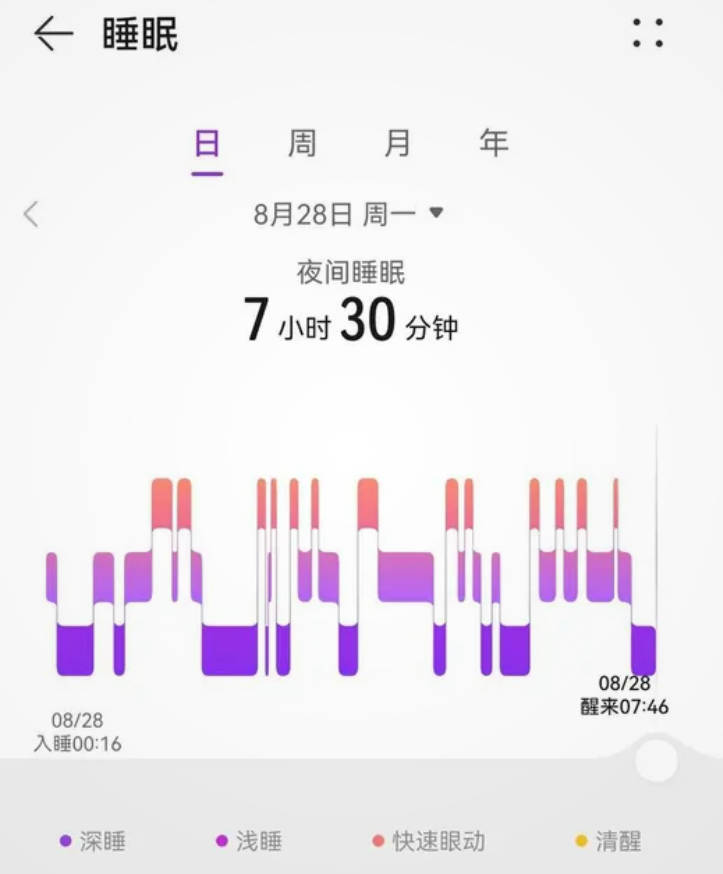Open the 8月28日 周一 date picker
This screenshot has height=874, width=723.
(x=347, y=213)
